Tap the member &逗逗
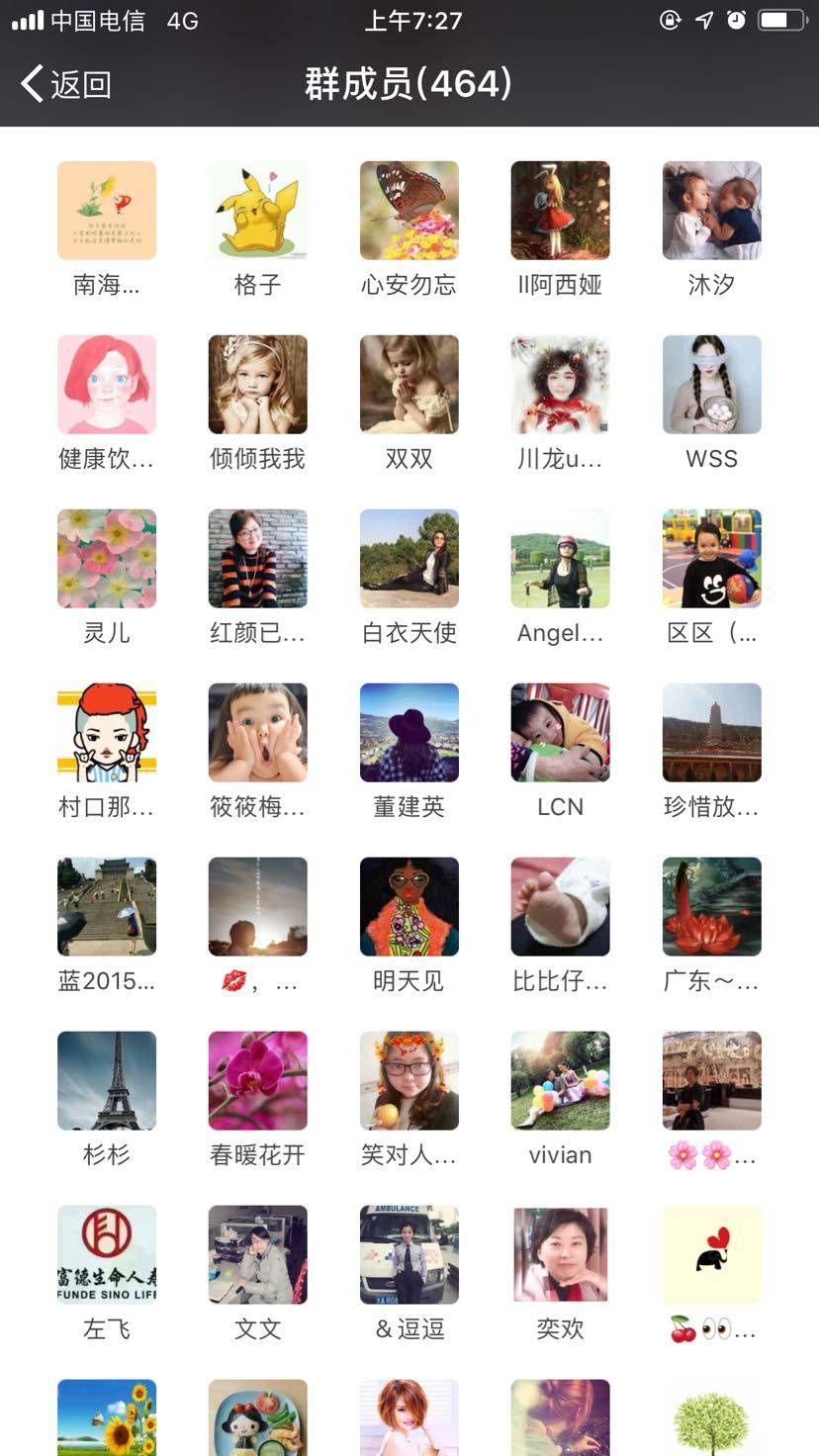Image resolution: width=819 pixels, height=1456 pixels. [x=409, y=1255]
